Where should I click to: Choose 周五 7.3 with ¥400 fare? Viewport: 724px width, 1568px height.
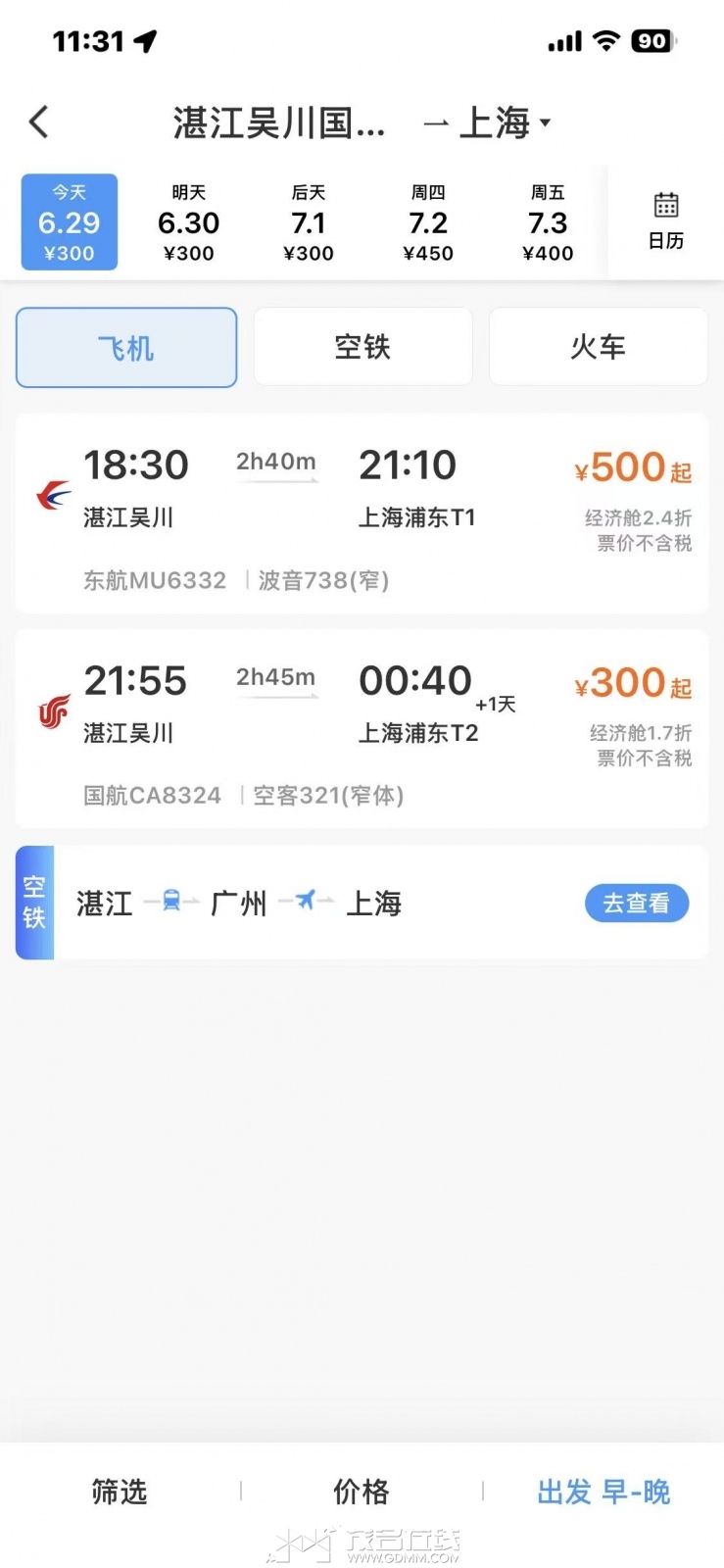548,222
